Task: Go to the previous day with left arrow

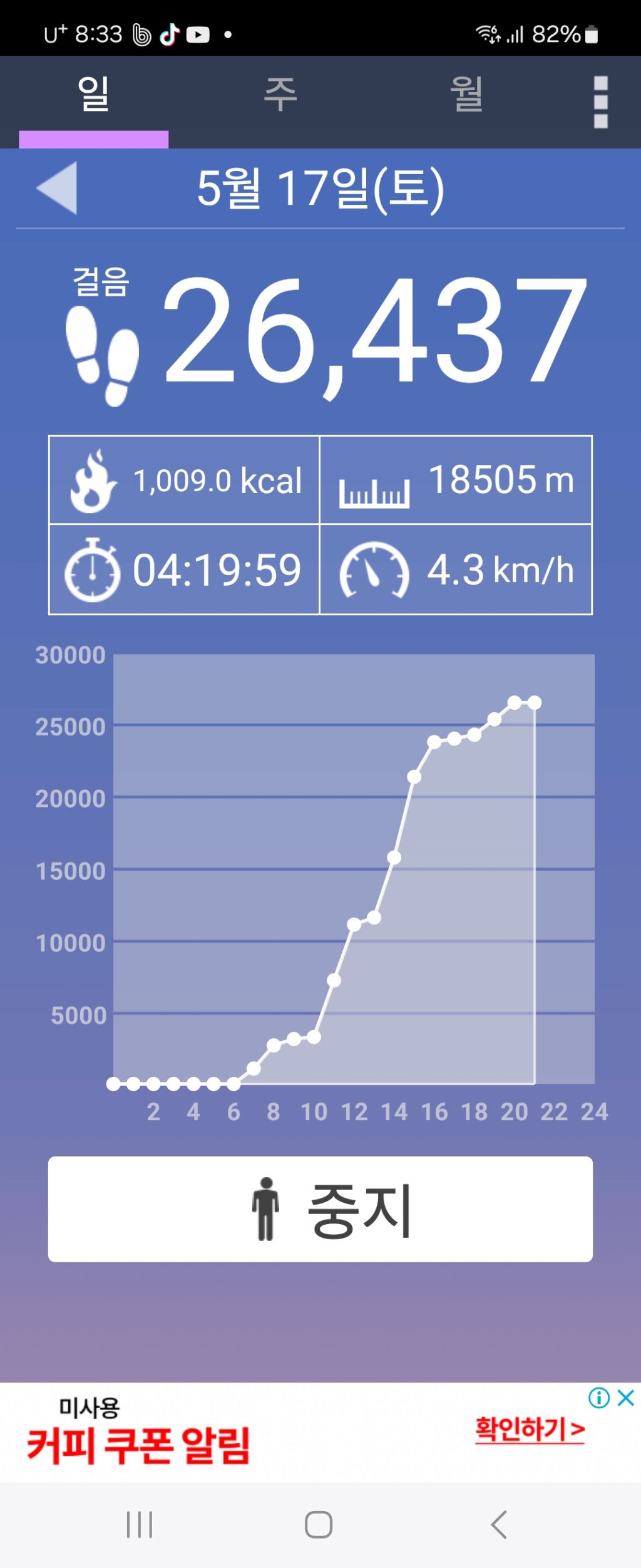Action: coord(57,188)
